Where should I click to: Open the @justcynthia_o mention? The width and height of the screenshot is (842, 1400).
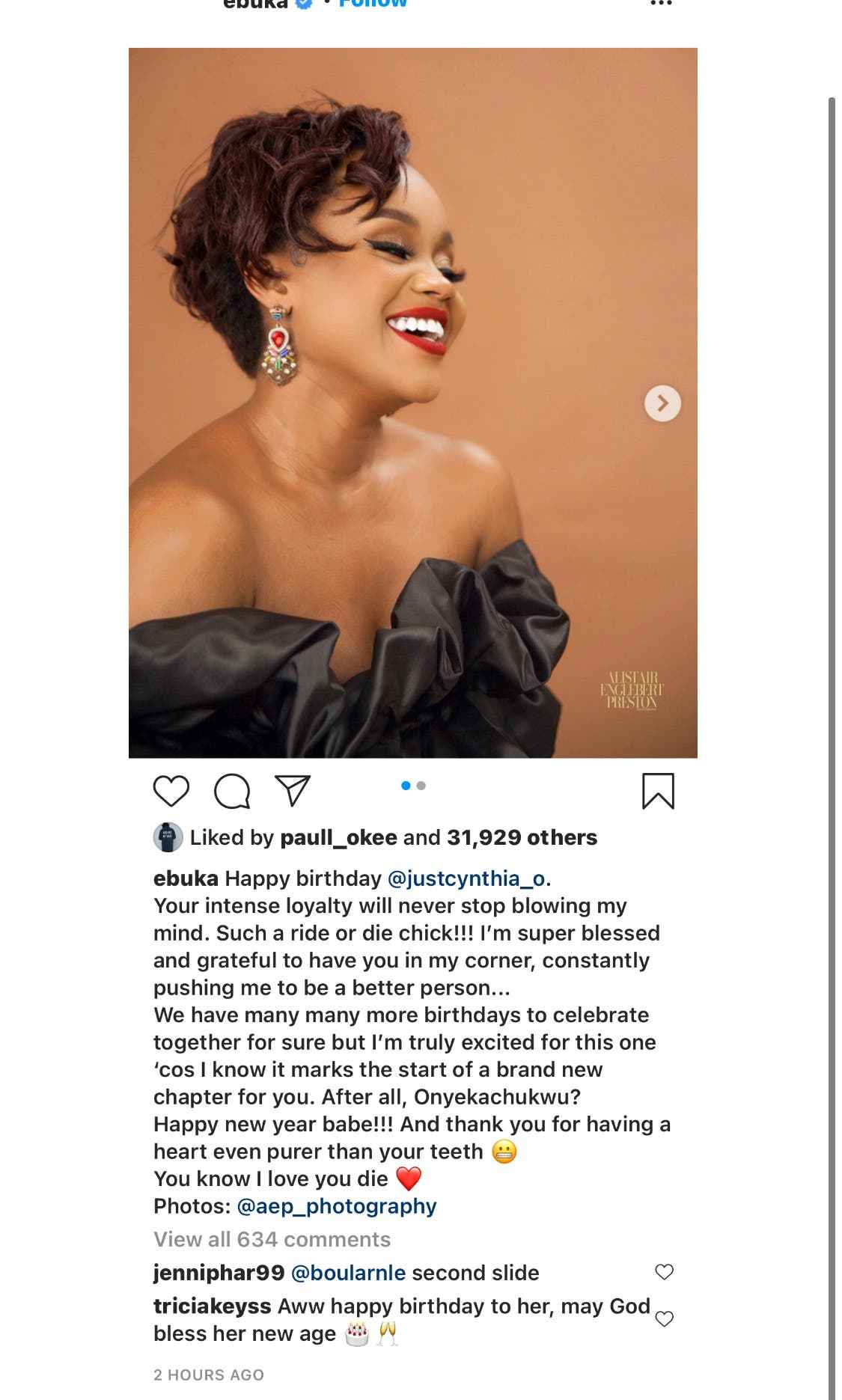[x=466, y=878]
